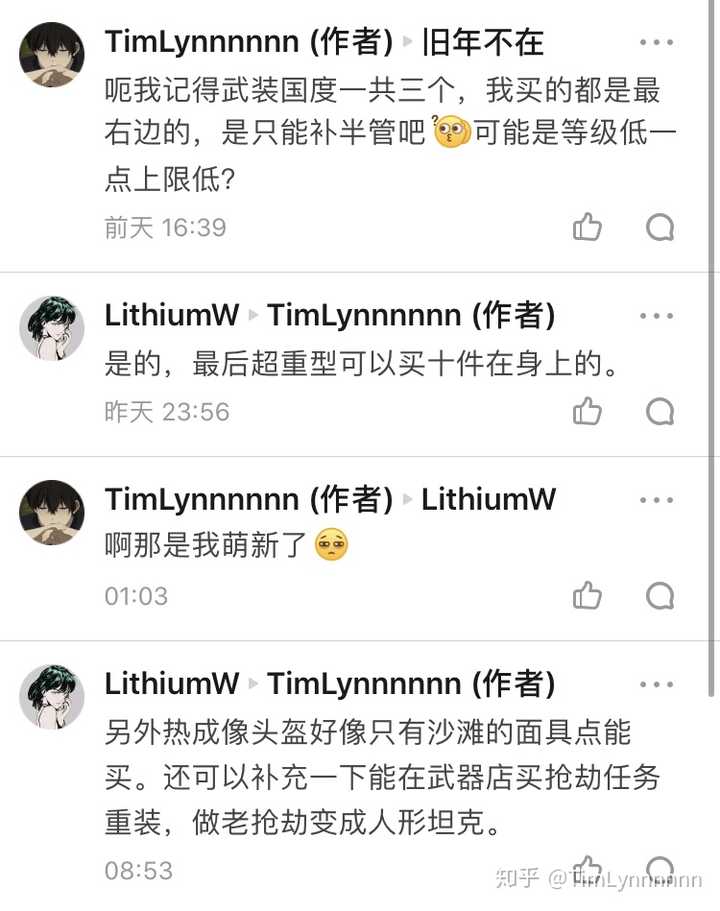Screen dimensions: 720x911
Task: Open LithiumW's avatar on the 昨天 23:56 comment
Action: tap(51, 327)
